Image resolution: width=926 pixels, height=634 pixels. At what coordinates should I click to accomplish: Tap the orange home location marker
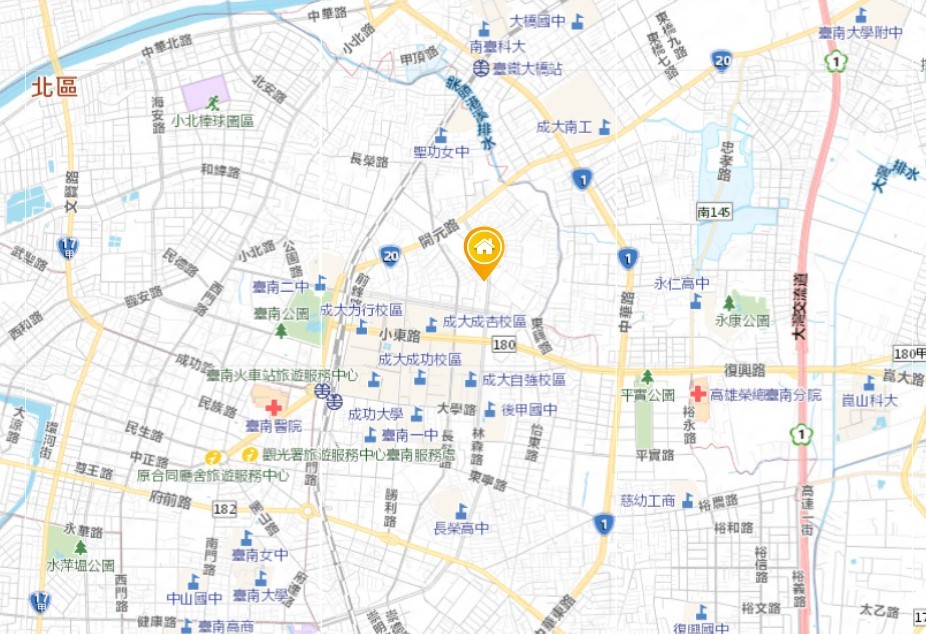(x=484, y=249)
